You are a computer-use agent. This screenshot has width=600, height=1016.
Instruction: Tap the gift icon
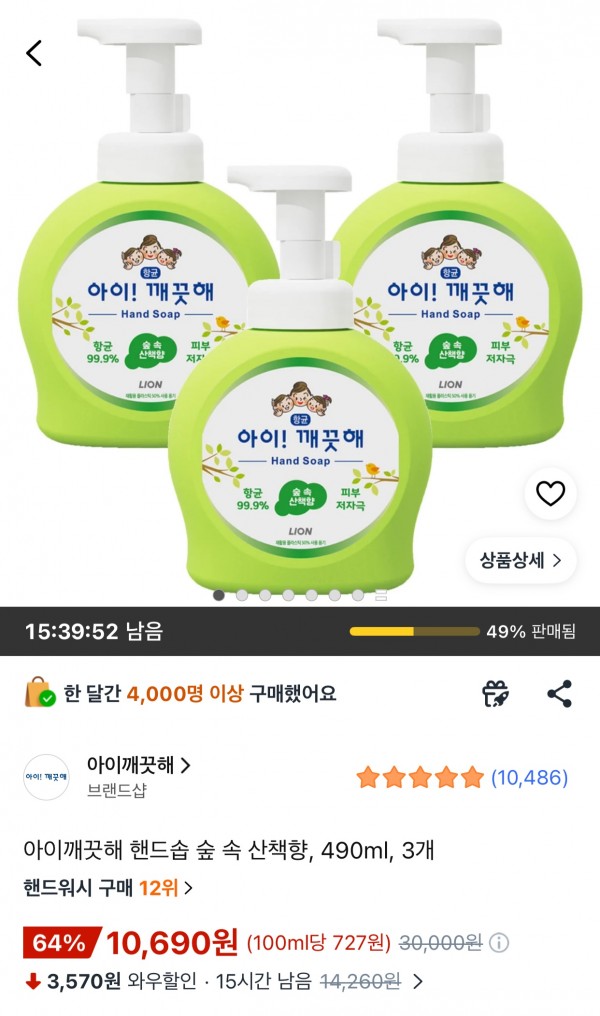[496, 693]
